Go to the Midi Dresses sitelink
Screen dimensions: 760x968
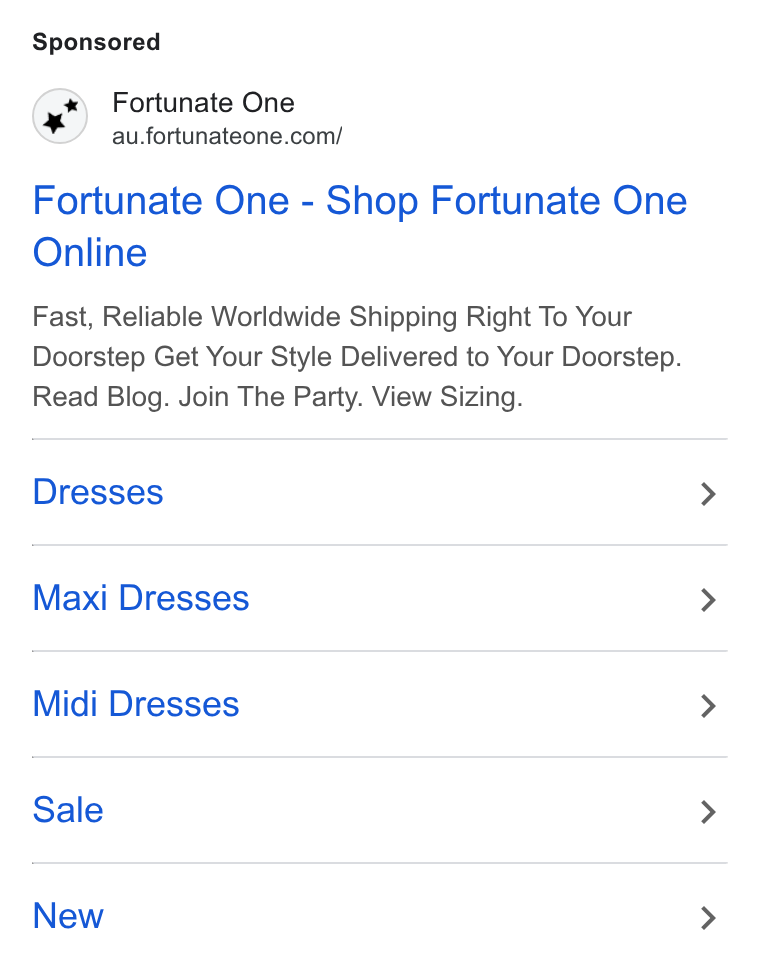click(x=380, y=704)
